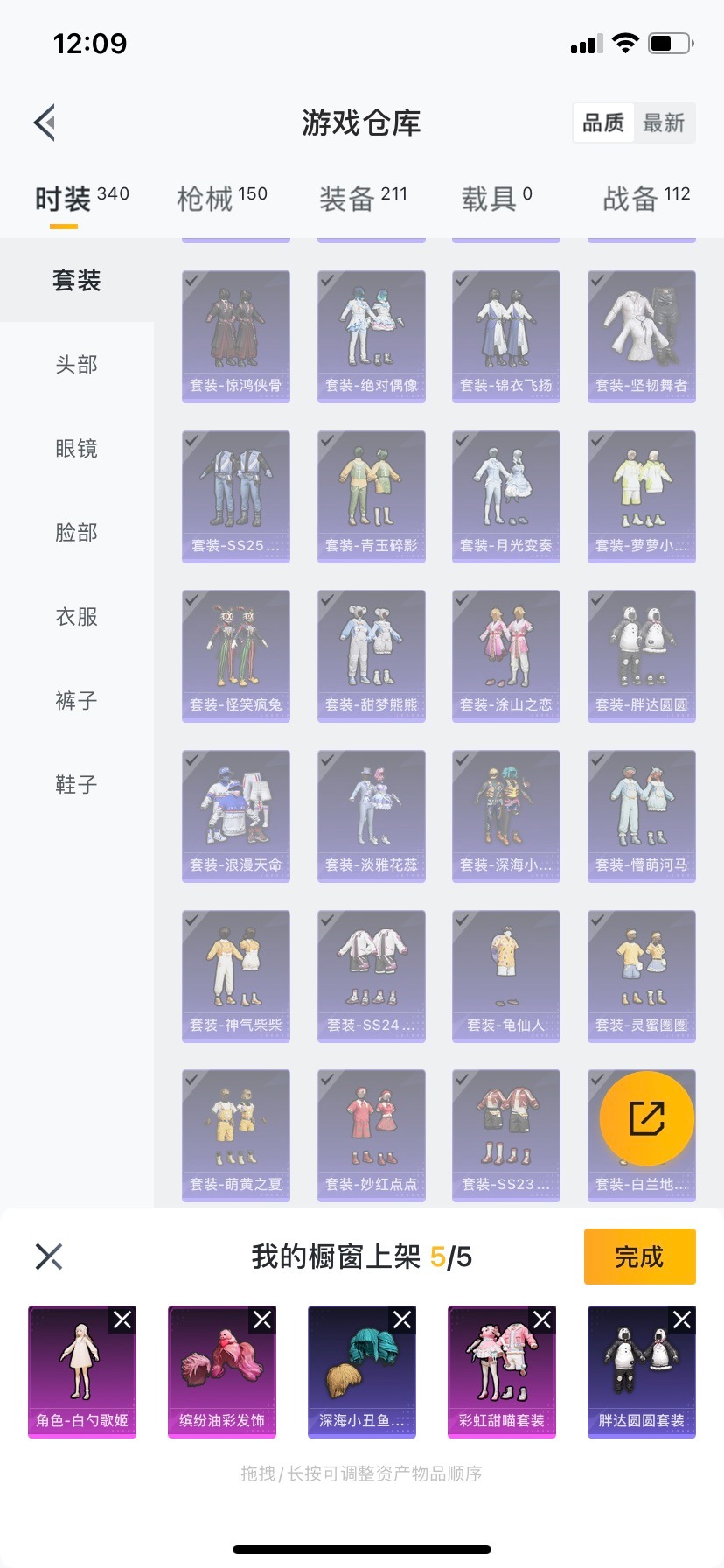Open the 战备 tab
The width and height of the screenshot is (724, 1568).
tap(646, 199)
